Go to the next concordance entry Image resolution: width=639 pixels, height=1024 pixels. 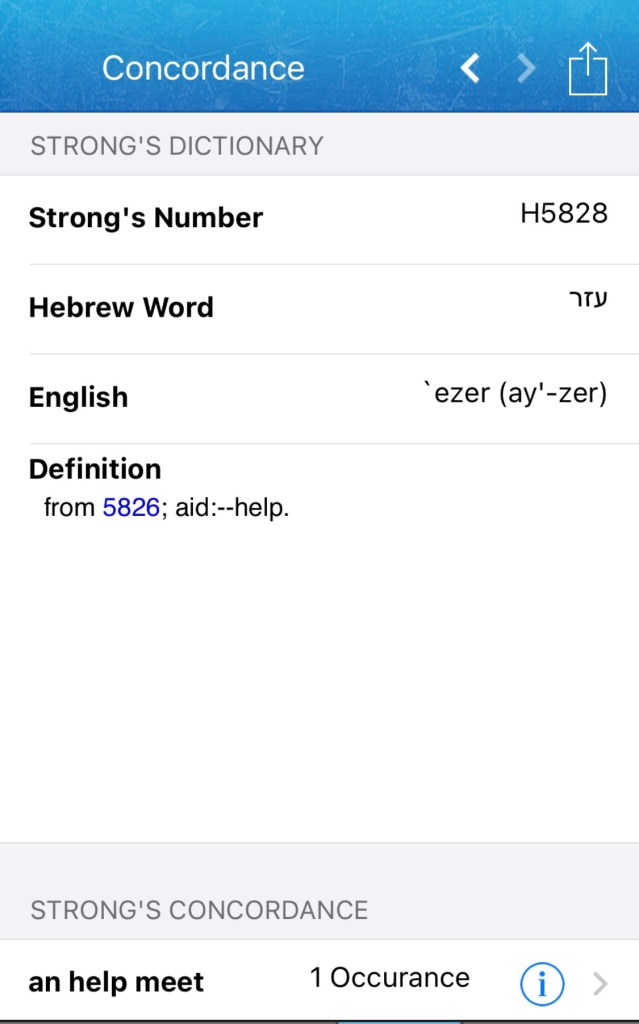tap(526, 68)
